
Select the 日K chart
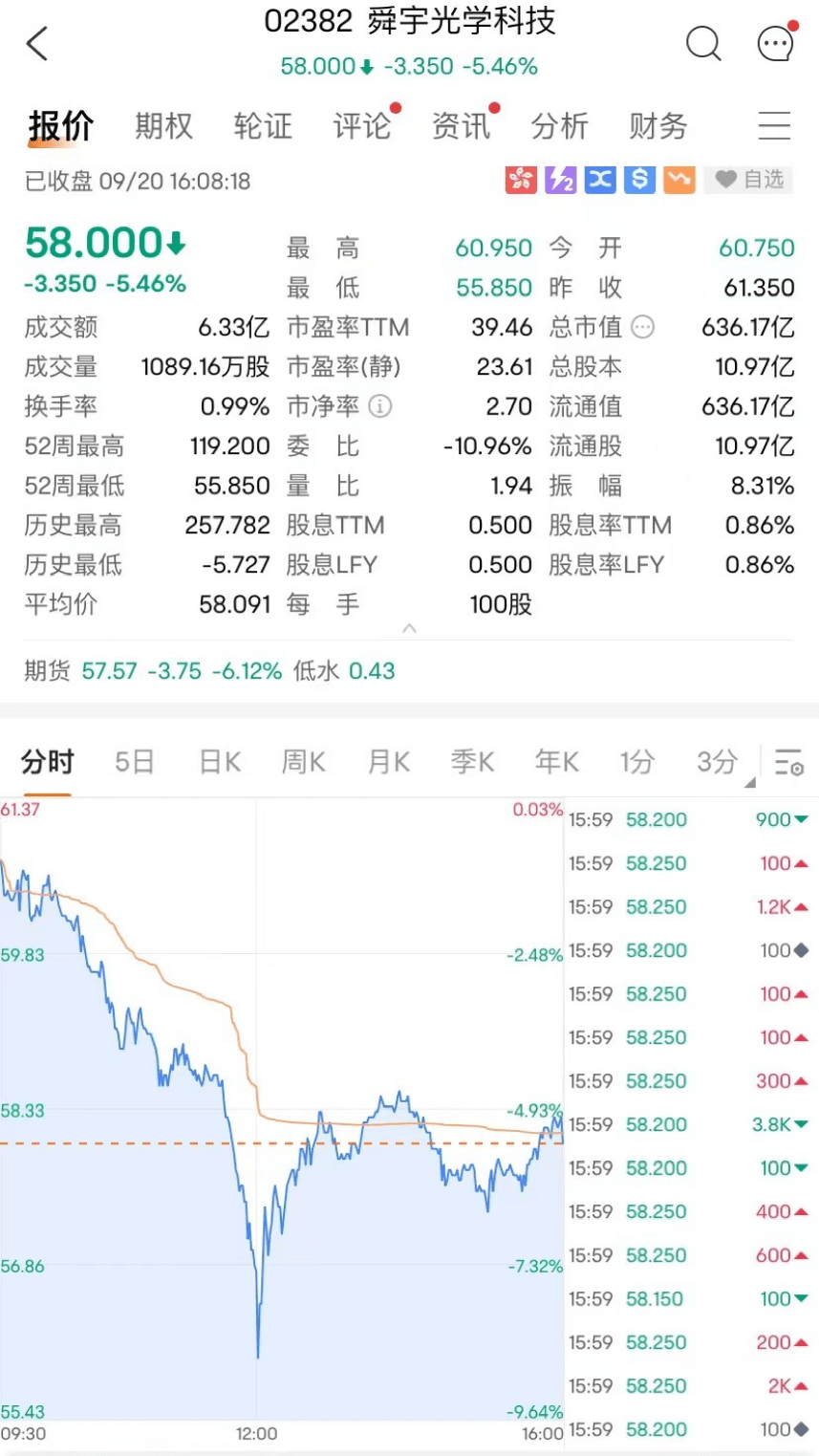pos(220,762)
